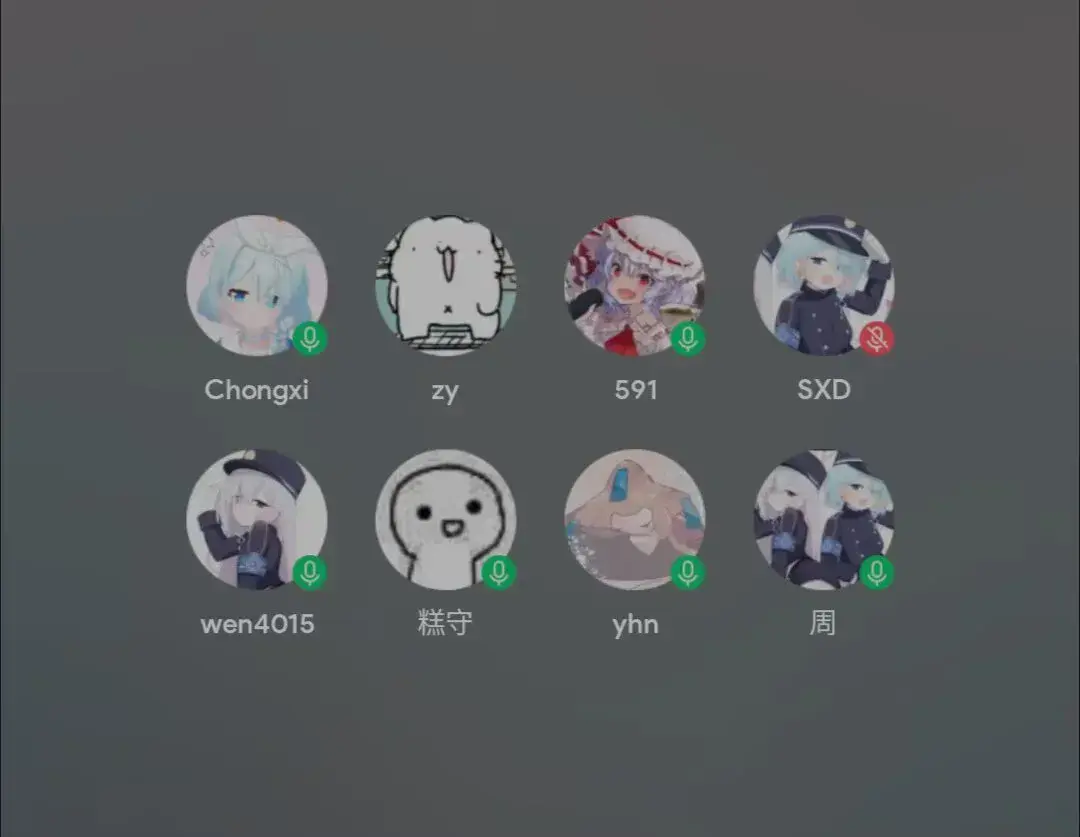Open yhn's participant avatar
Screen dimensions: 1080x837
coord(634,519)
